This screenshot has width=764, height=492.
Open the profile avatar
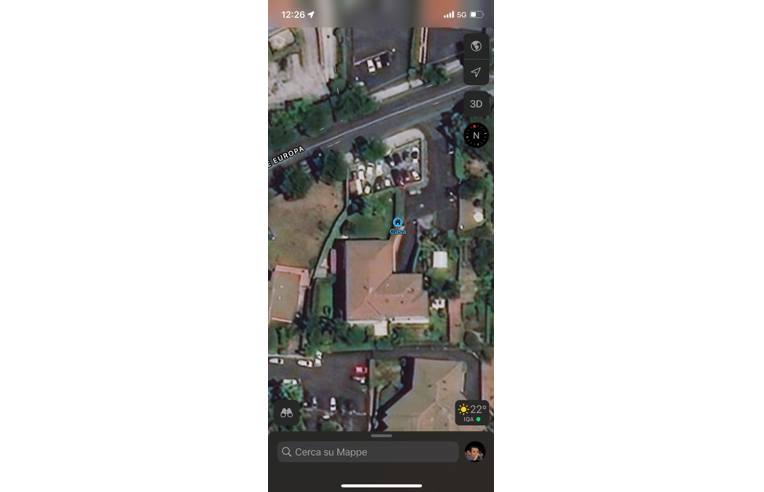click(x=475, y=452)
